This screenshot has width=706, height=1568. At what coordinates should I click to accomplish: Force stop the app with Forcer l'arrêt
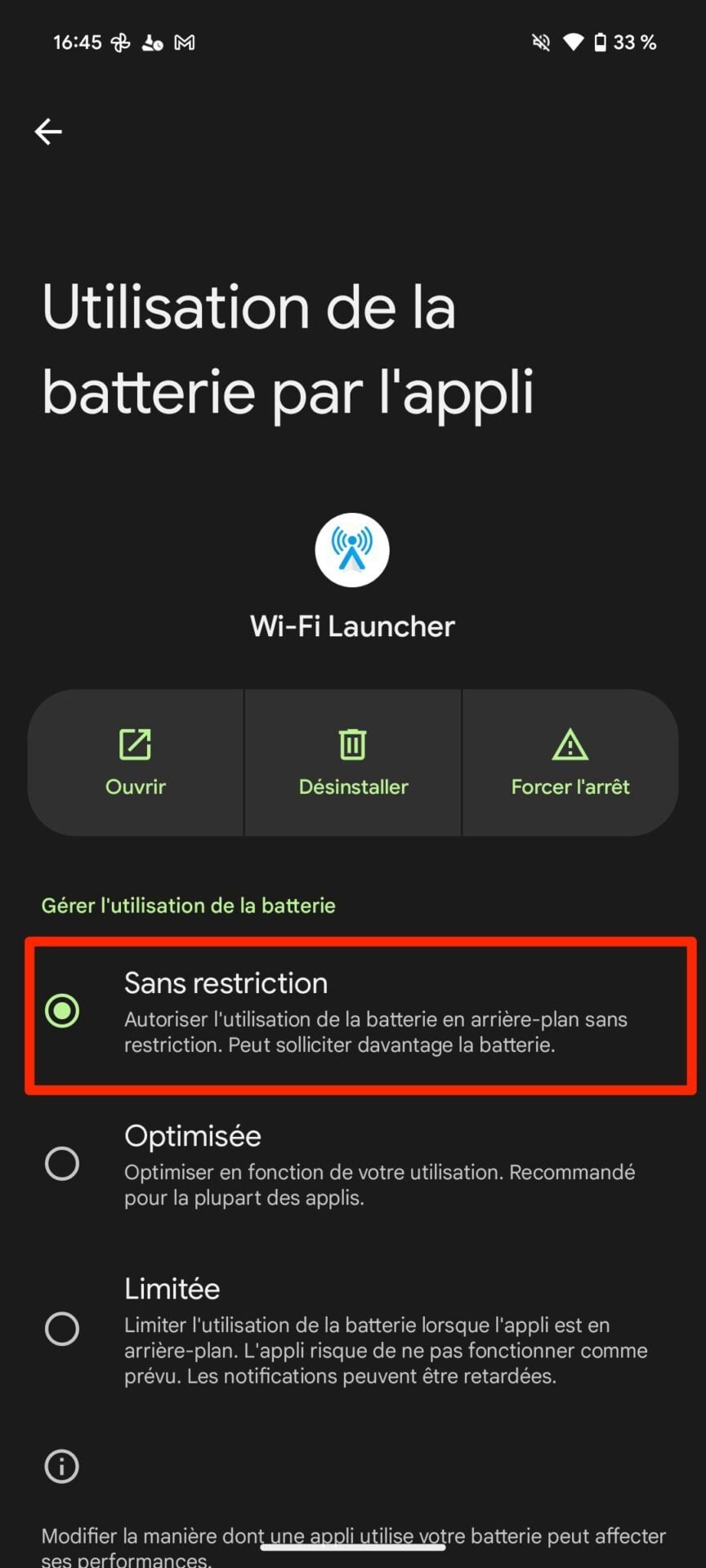[570, 763]
